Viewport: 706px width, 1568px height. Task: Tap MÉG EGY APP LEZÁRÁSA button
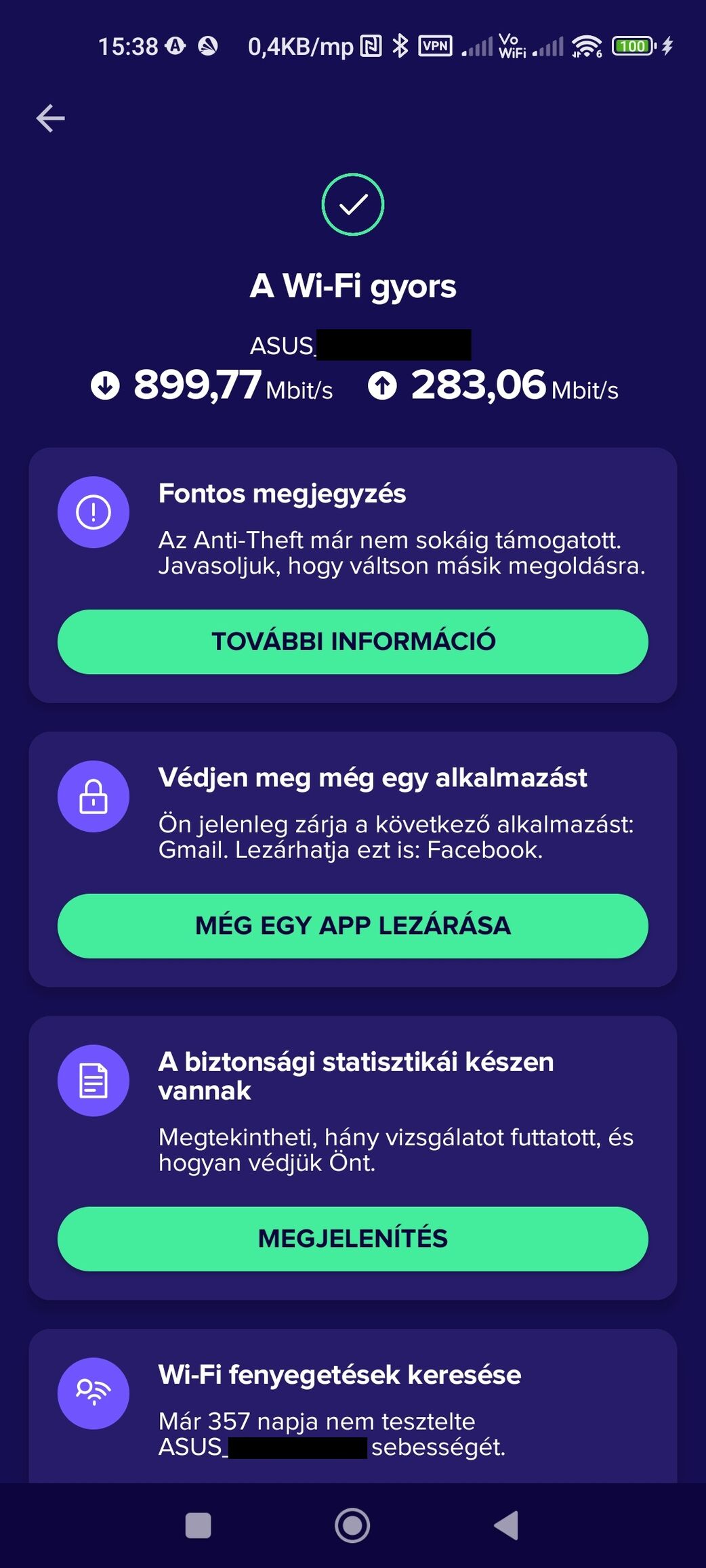pos(352,926)
